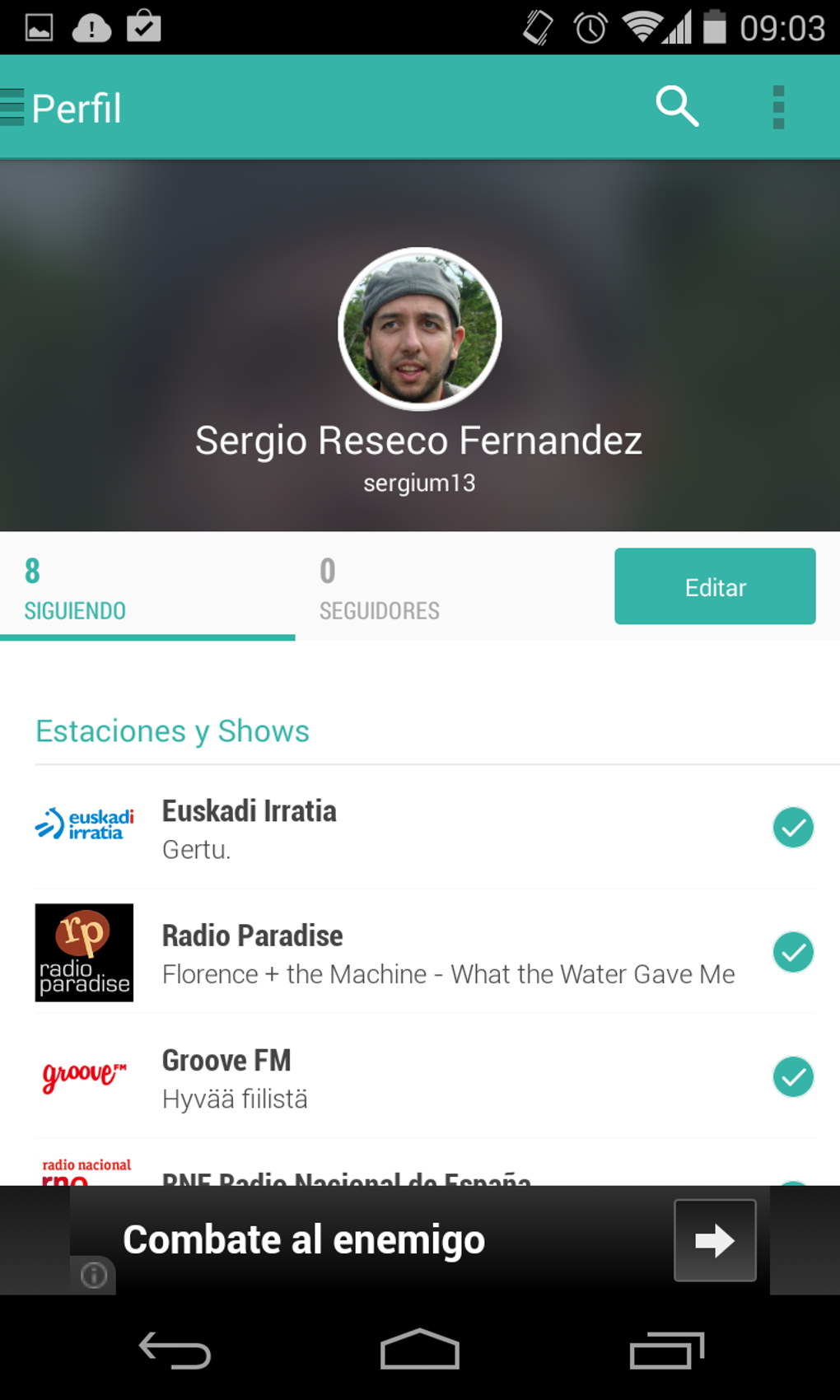The height and width of the screenshot is (1400, 840).
Task: Open the Radio Paradise station
Action: 252,952
